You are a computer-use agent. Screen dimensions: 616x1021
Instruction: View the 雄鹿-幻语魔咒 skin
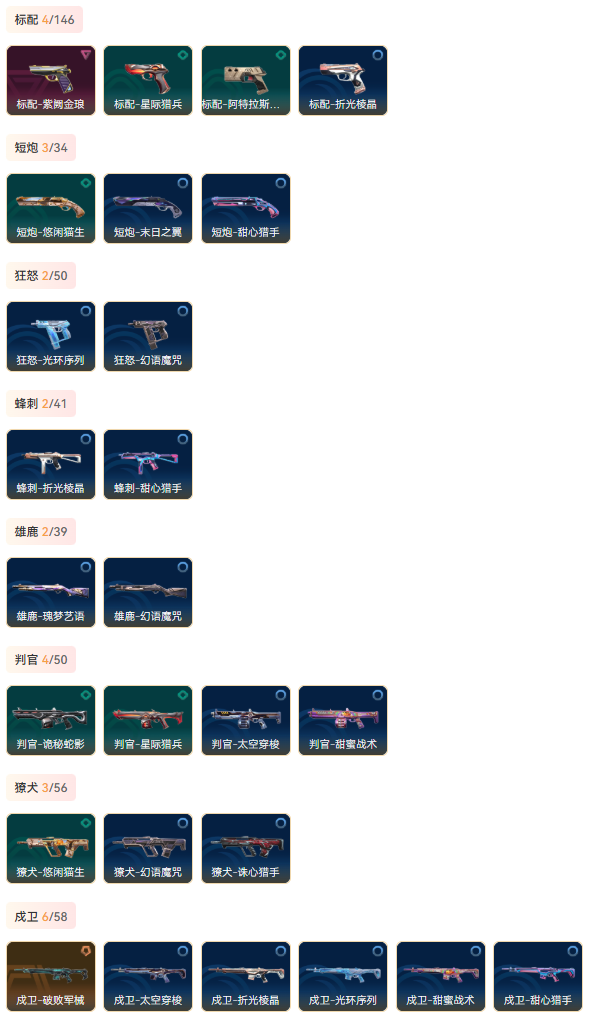click(148, 592)
